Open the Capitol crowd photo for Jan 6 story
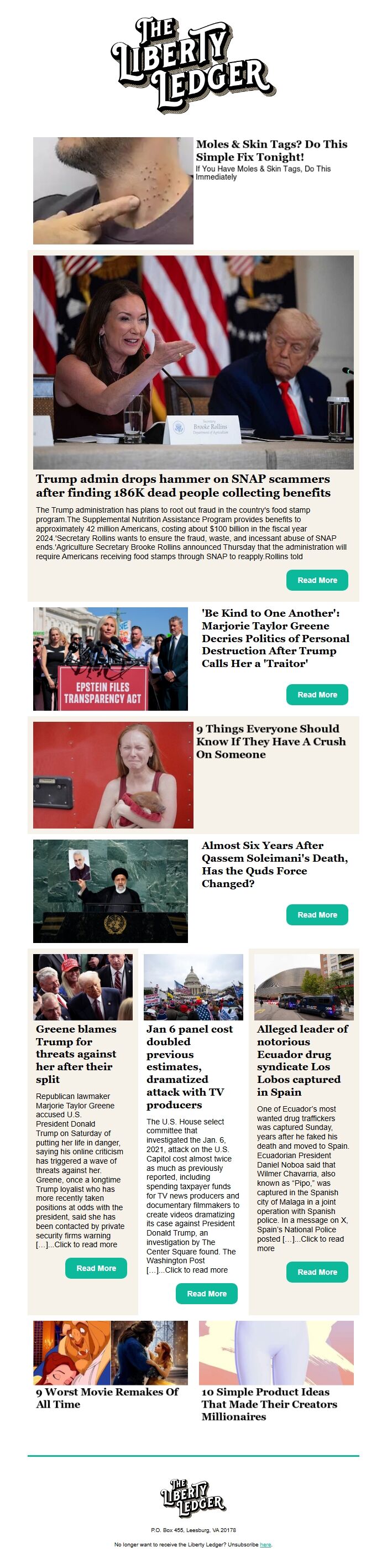The image size is (387, 1568). click(193, 987)
